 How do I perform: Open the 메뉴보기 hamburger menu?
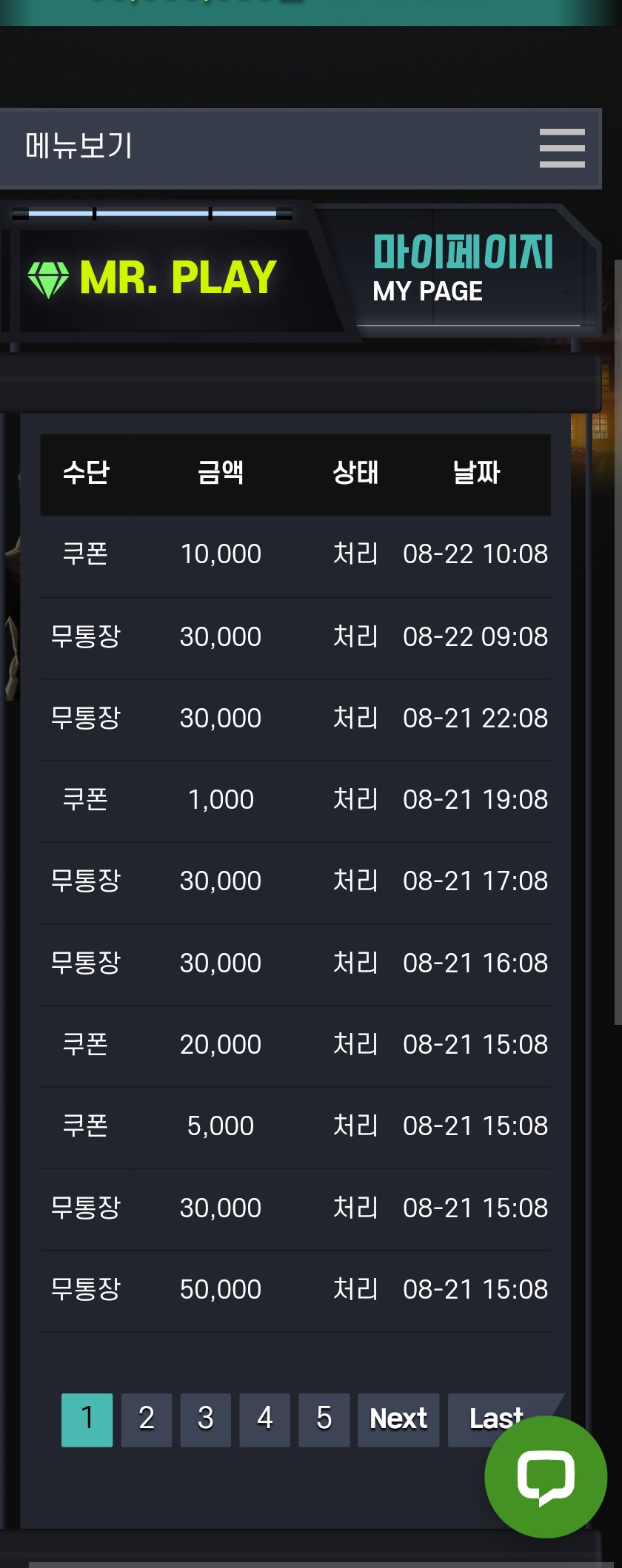(562, 148)
